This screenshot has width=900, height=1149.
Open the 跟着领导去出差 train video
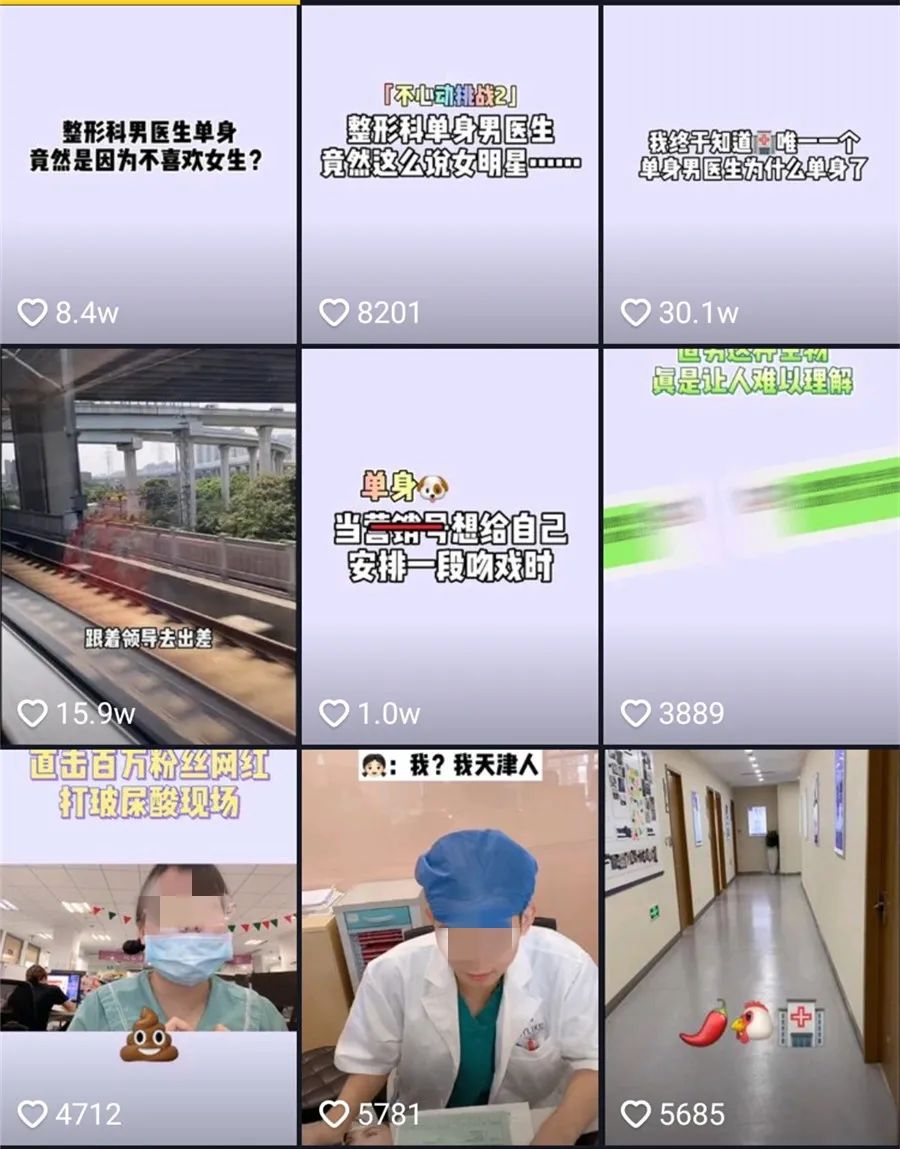click(x=148, y=545)
